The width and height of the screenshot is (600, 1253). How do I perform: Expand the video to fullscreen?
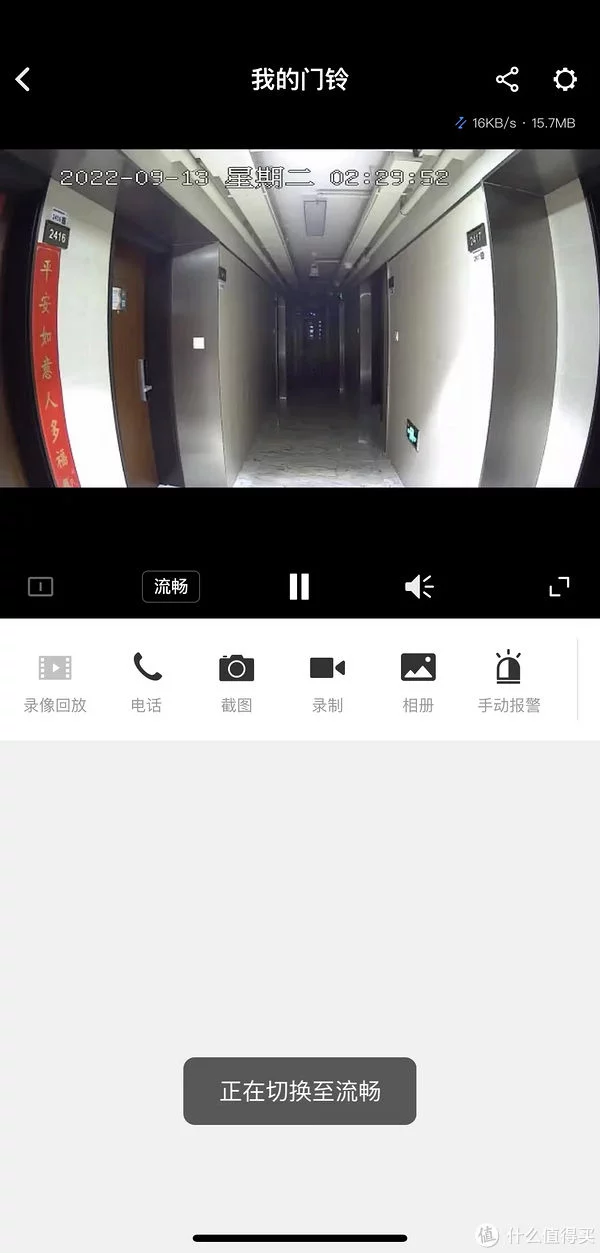[x=559, y=587]
